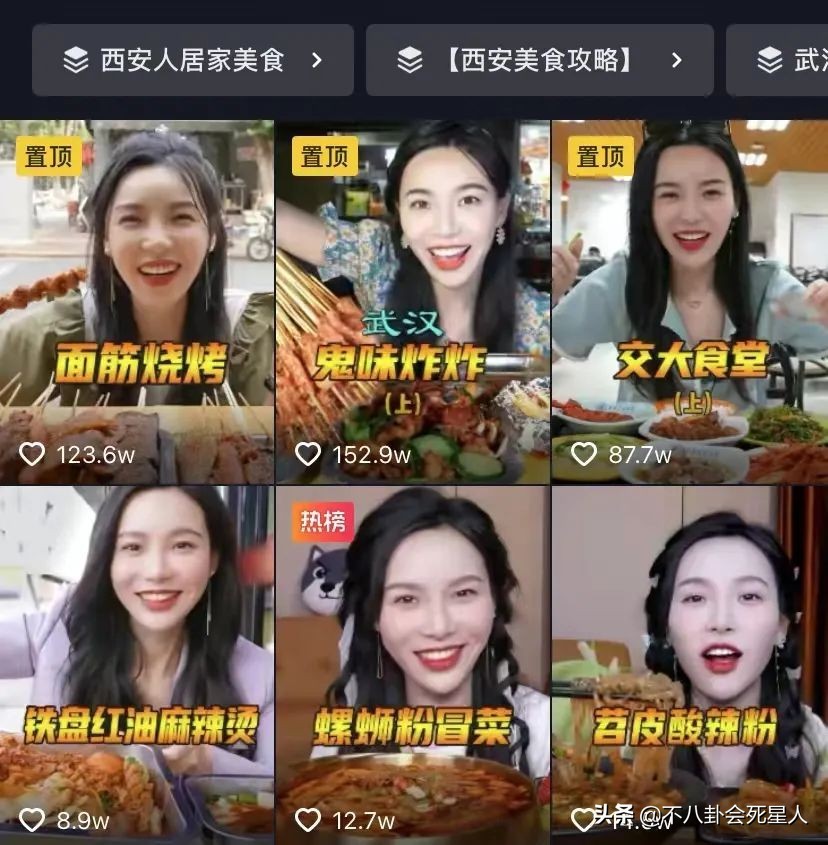Viewport: 828px width, 845px height.
Task: Open the 螺蛳粉冒菜 video
Action: tap(412, 665)
